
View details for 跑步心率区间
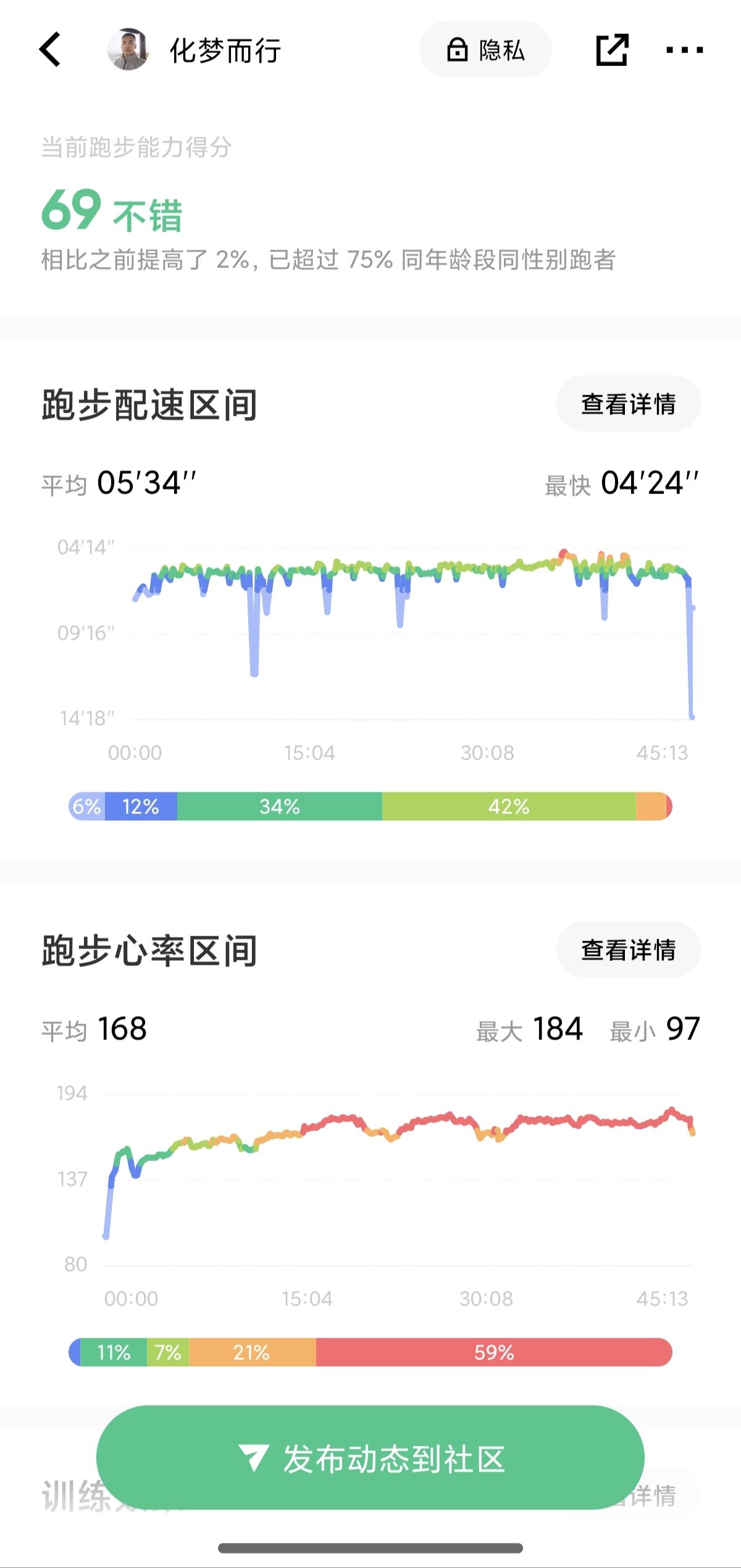click(x=628, y=949)
